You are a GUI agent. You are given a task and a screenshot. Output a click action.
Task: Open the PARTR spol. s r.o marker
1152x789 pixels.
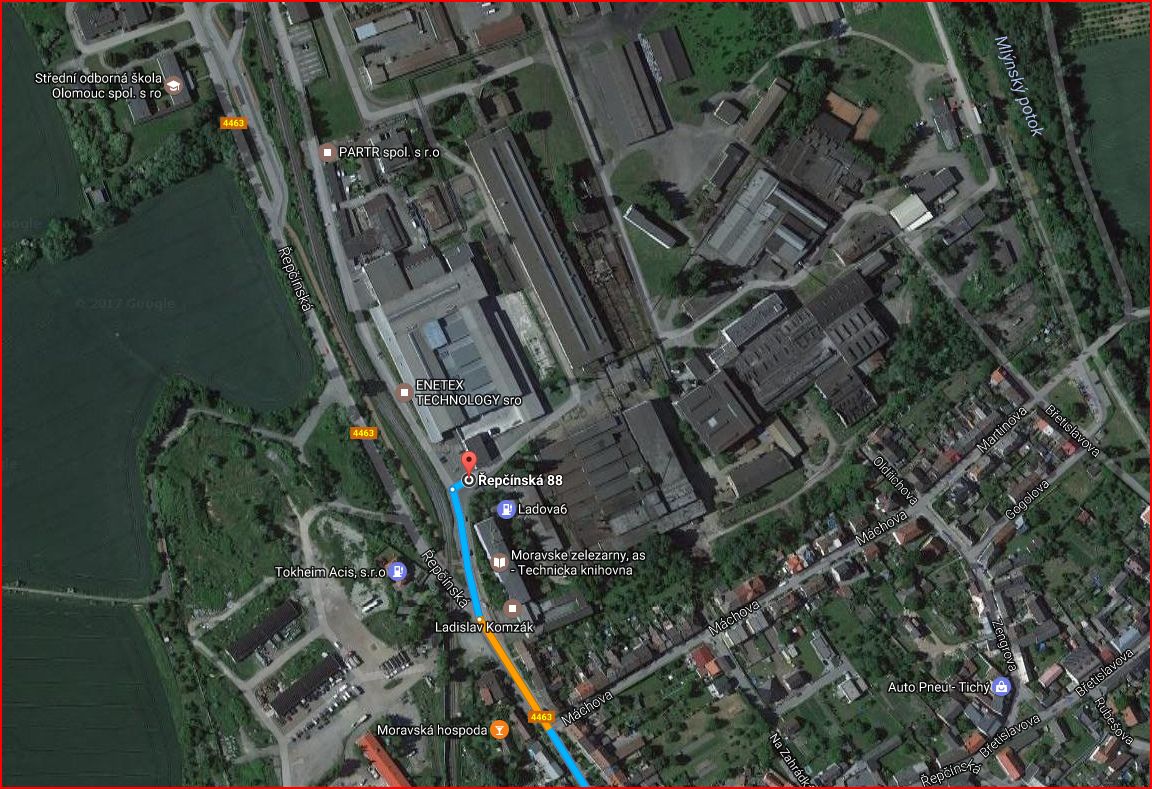pyautogui.click(x=327, y=152)
